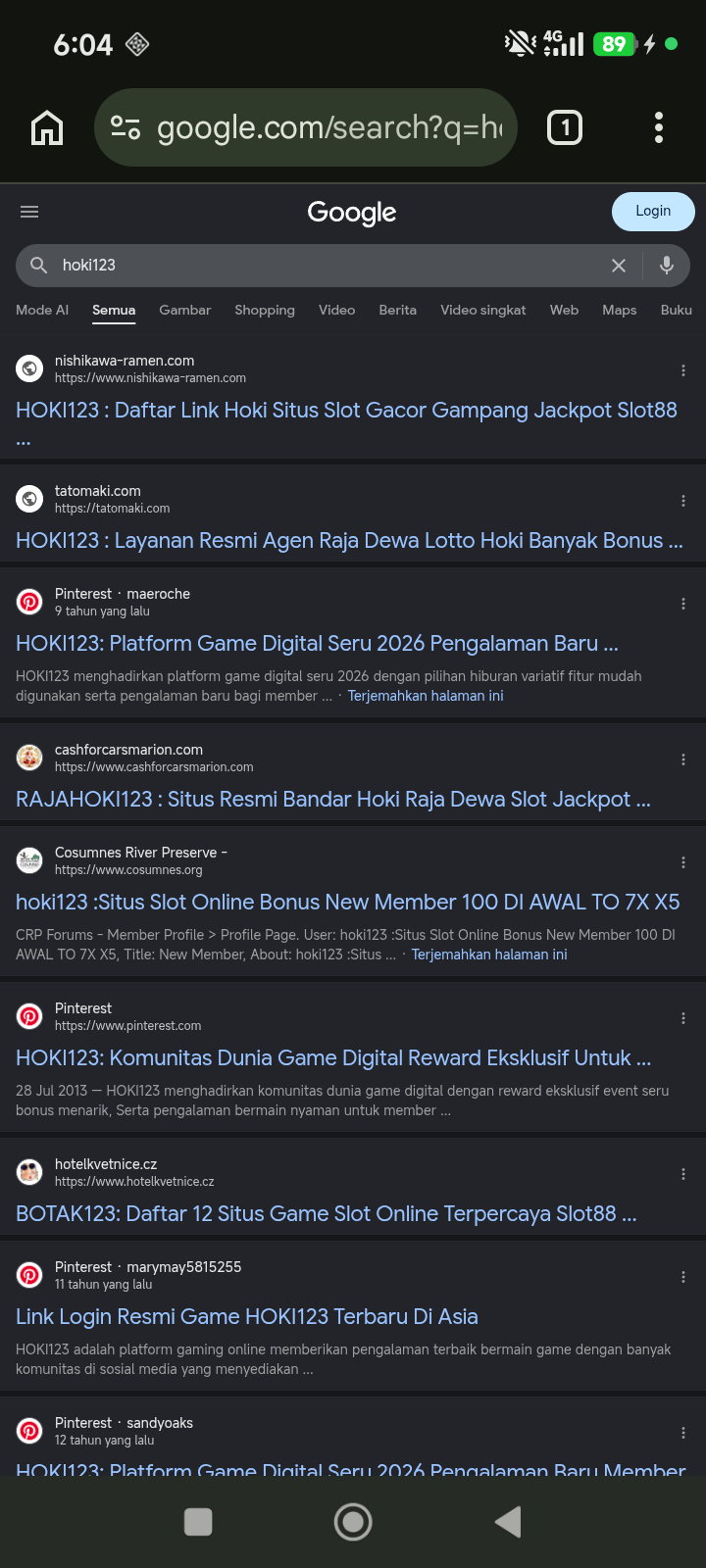
Task: Switch to the Mode AI tab
Action: click(42, 310)
